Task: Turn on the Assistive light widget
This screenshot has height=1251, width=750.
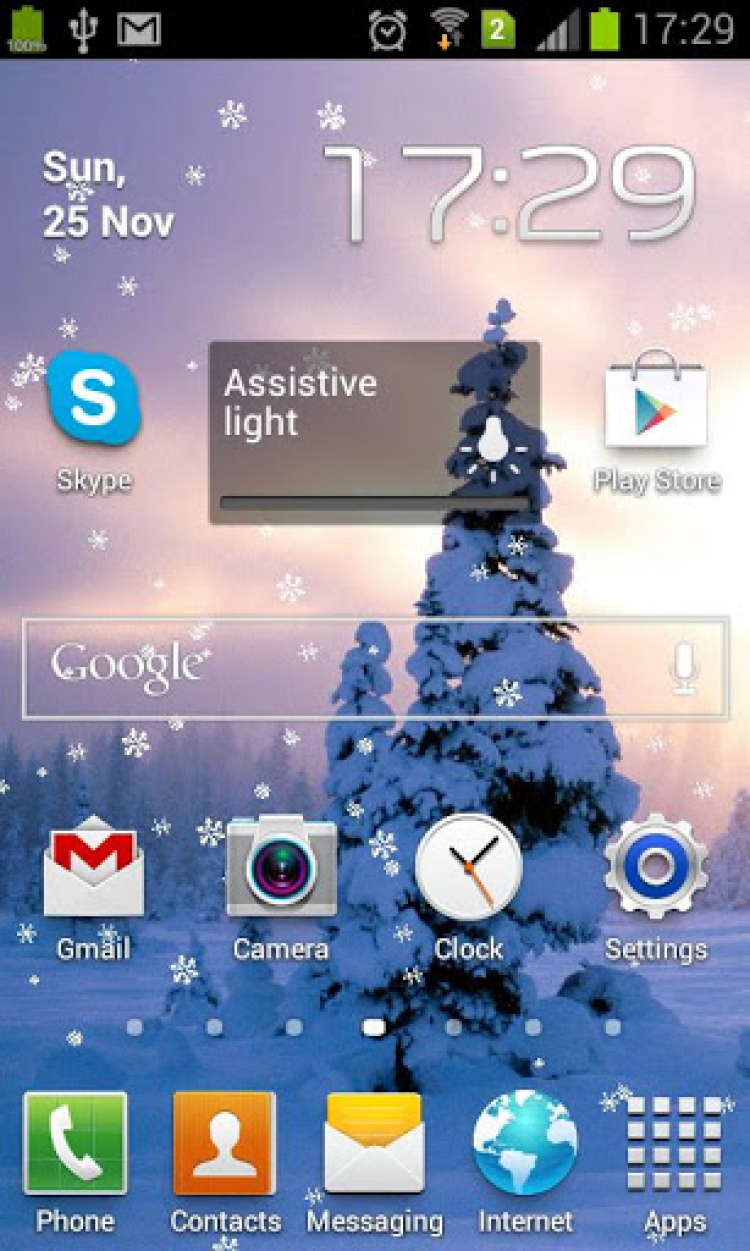Action: click(492, 438)
